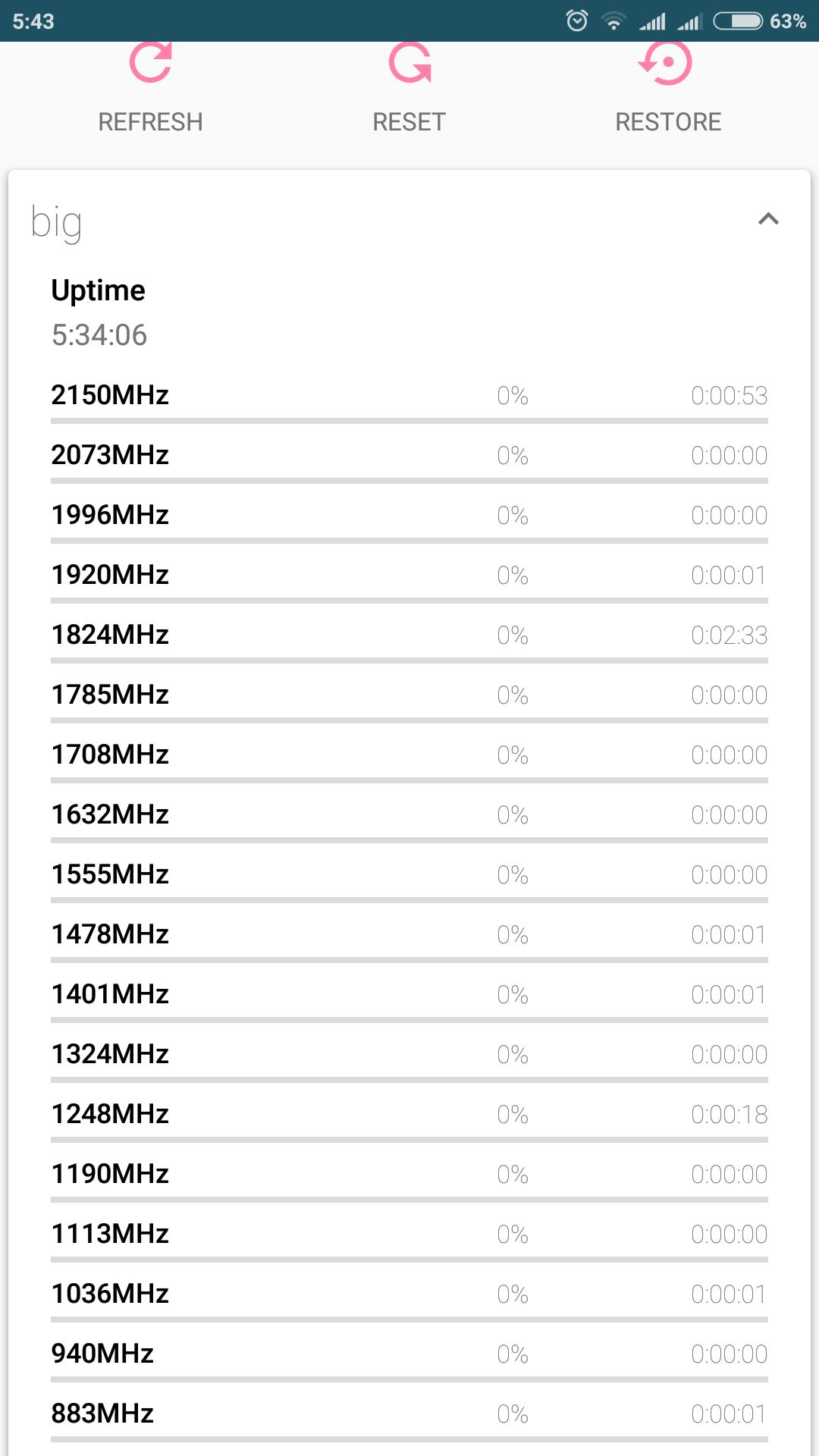Collapse the big cluster card

(x=768, y=220)
